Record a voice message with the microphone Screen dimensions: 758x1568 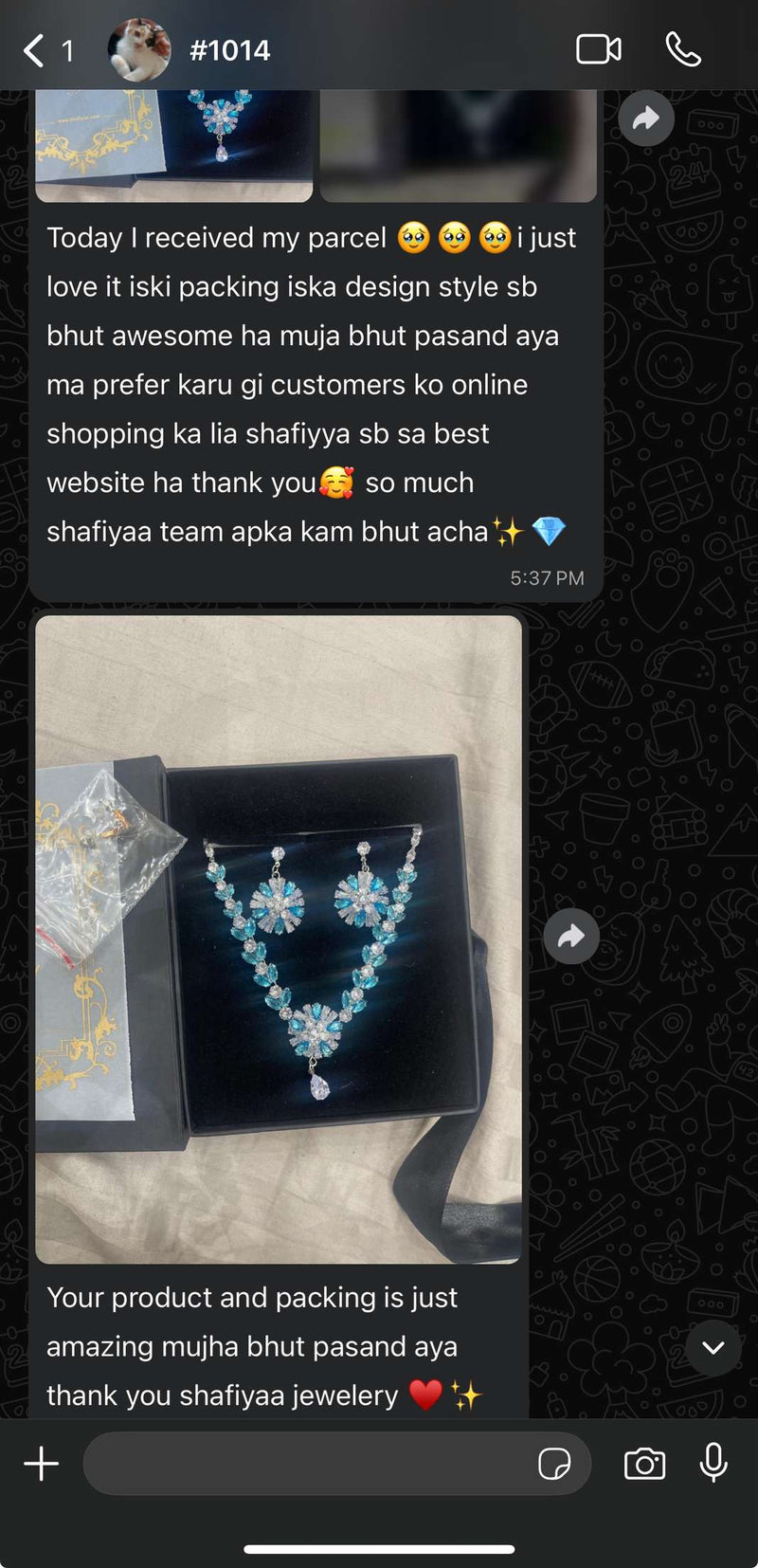coord(713,1463)
